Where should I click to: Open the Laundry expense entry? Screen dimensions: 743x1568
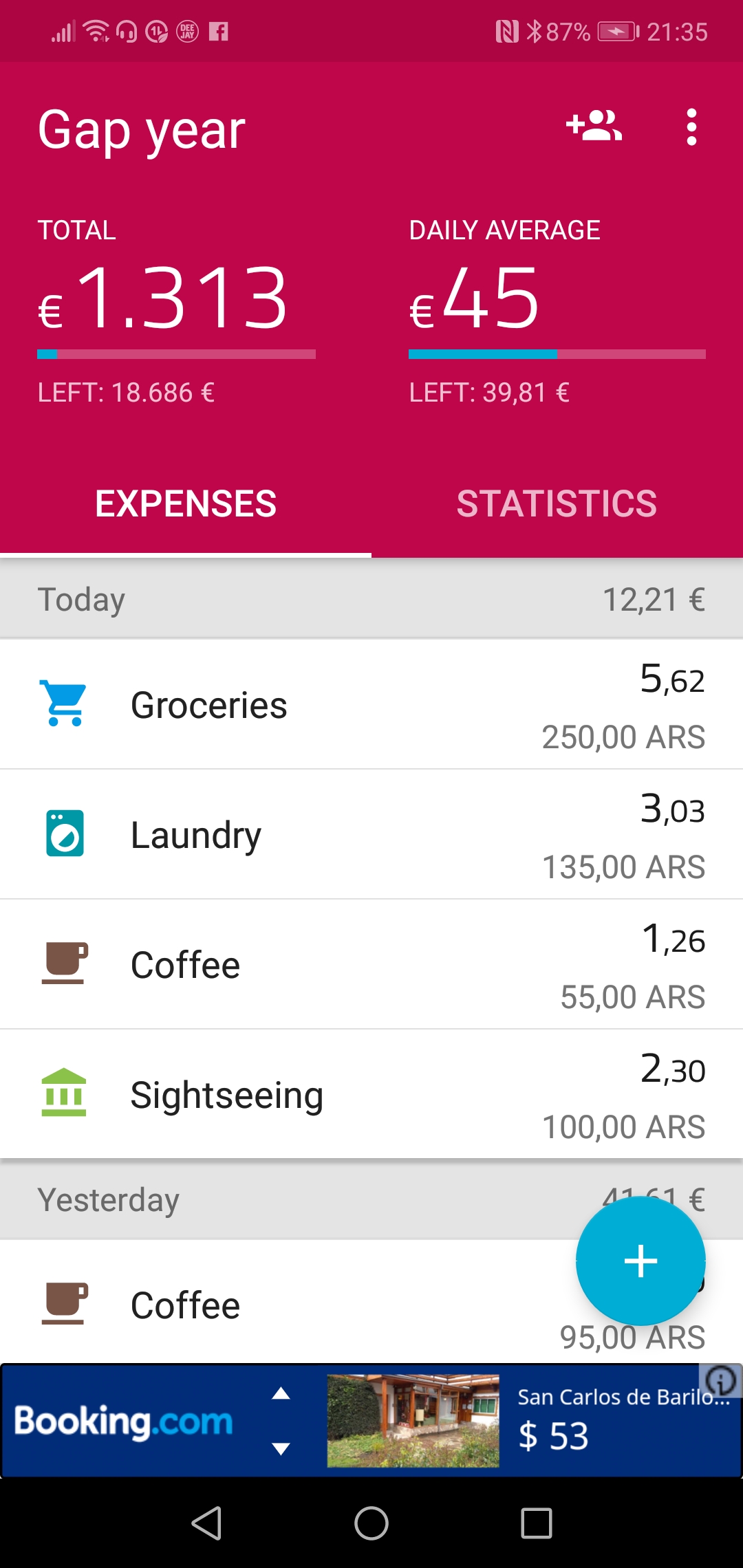(x=371, y=834)
